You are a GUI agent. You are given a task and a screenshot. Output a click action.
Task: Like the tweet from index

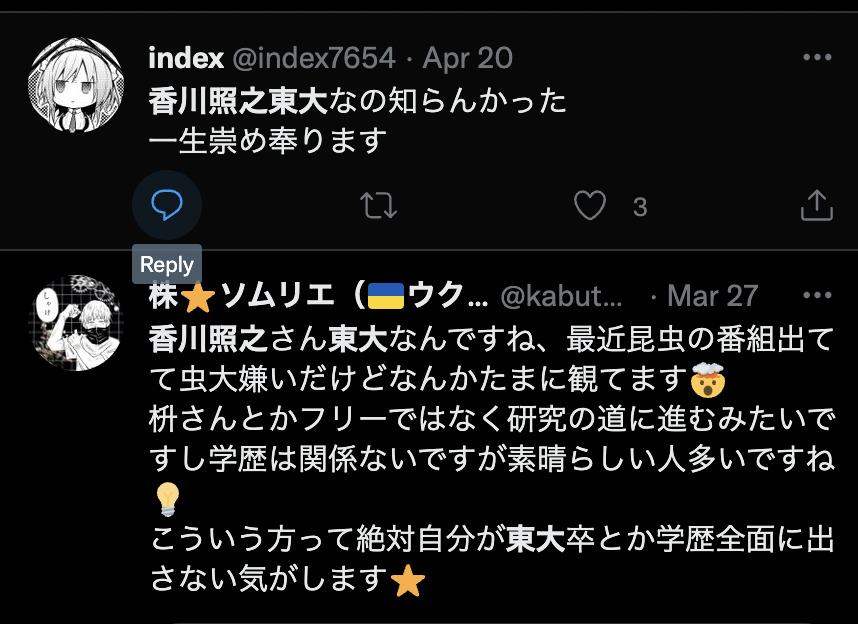coord(590,206)
